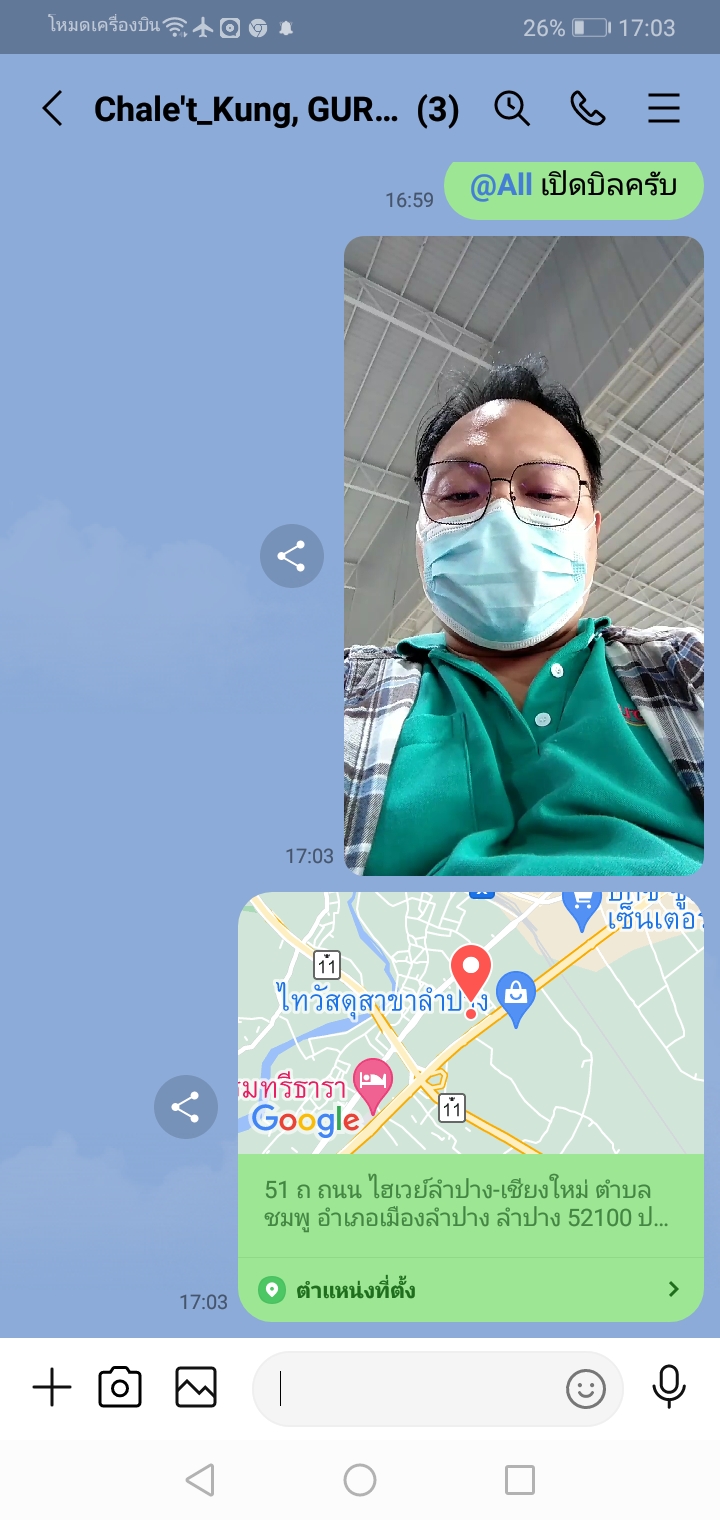Open the sent selfie photo
The height and width of the screenshot is (1520, 720).
pos(523,555)
